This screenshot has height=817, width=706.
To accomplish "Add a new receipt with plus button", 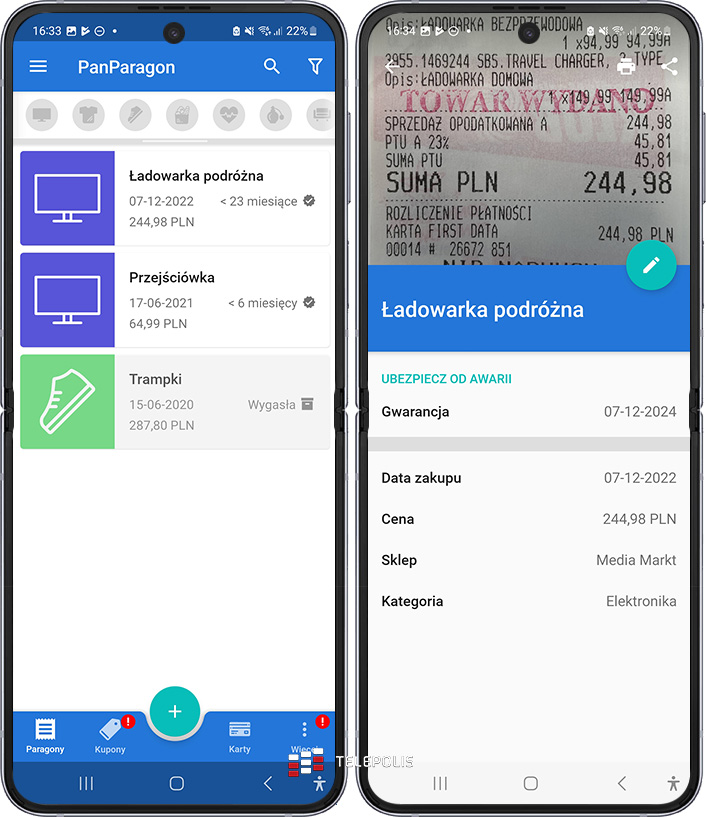I will coord(175,711).
